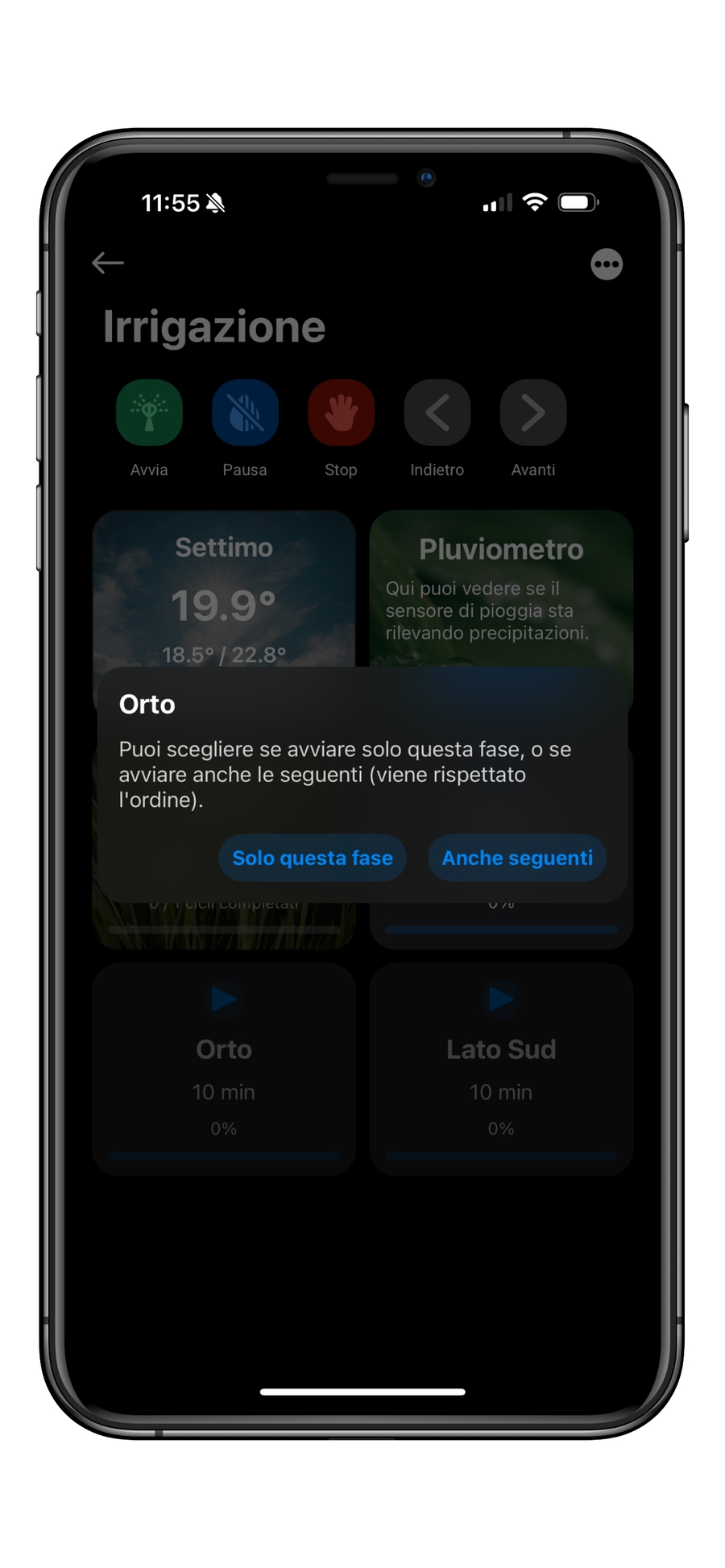Image resolution: width=725 pixels, height=1568 pixels.
Task: Tap the Avvia sprinkler button
Action: tap(149, 413)
